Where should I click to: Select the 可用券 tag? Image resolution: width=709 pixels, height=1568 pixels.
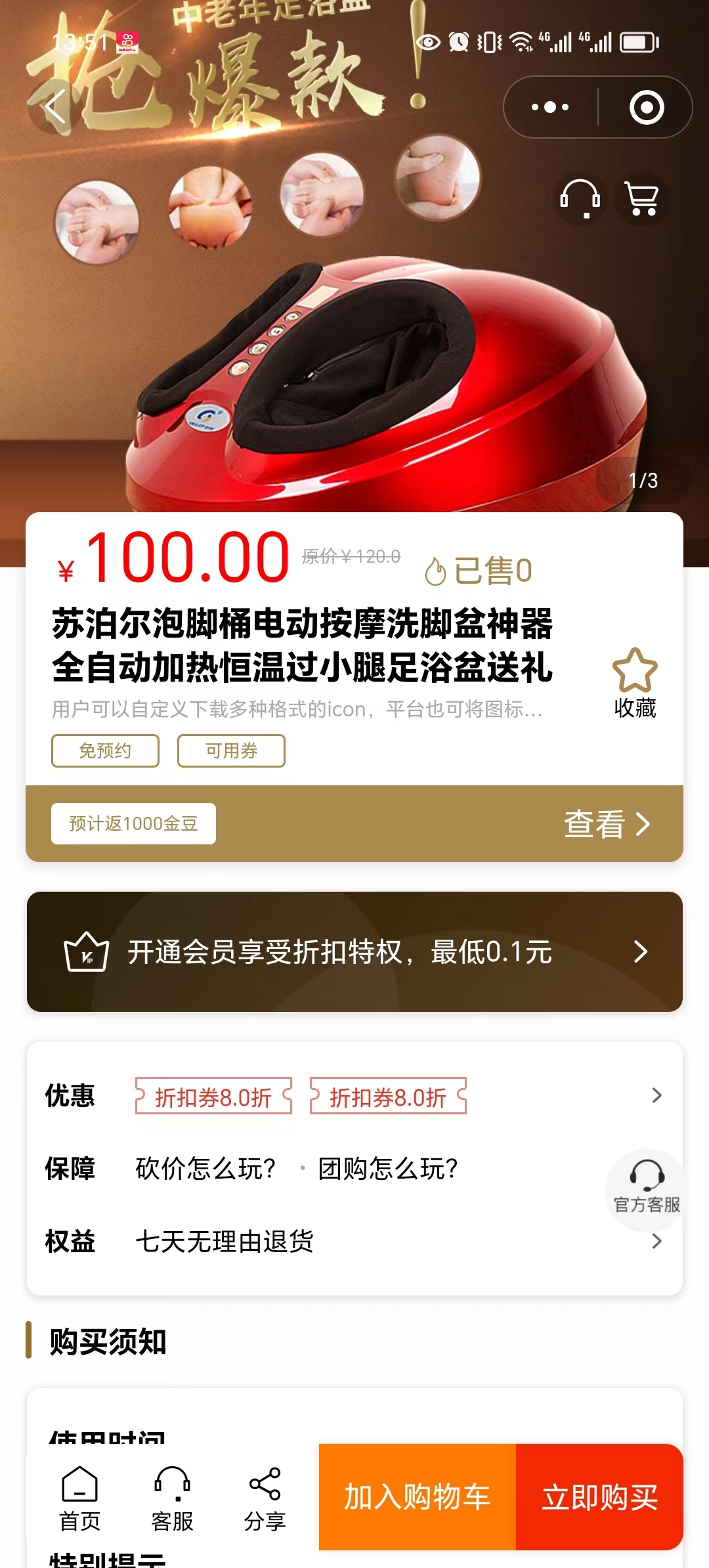(231, 751)
